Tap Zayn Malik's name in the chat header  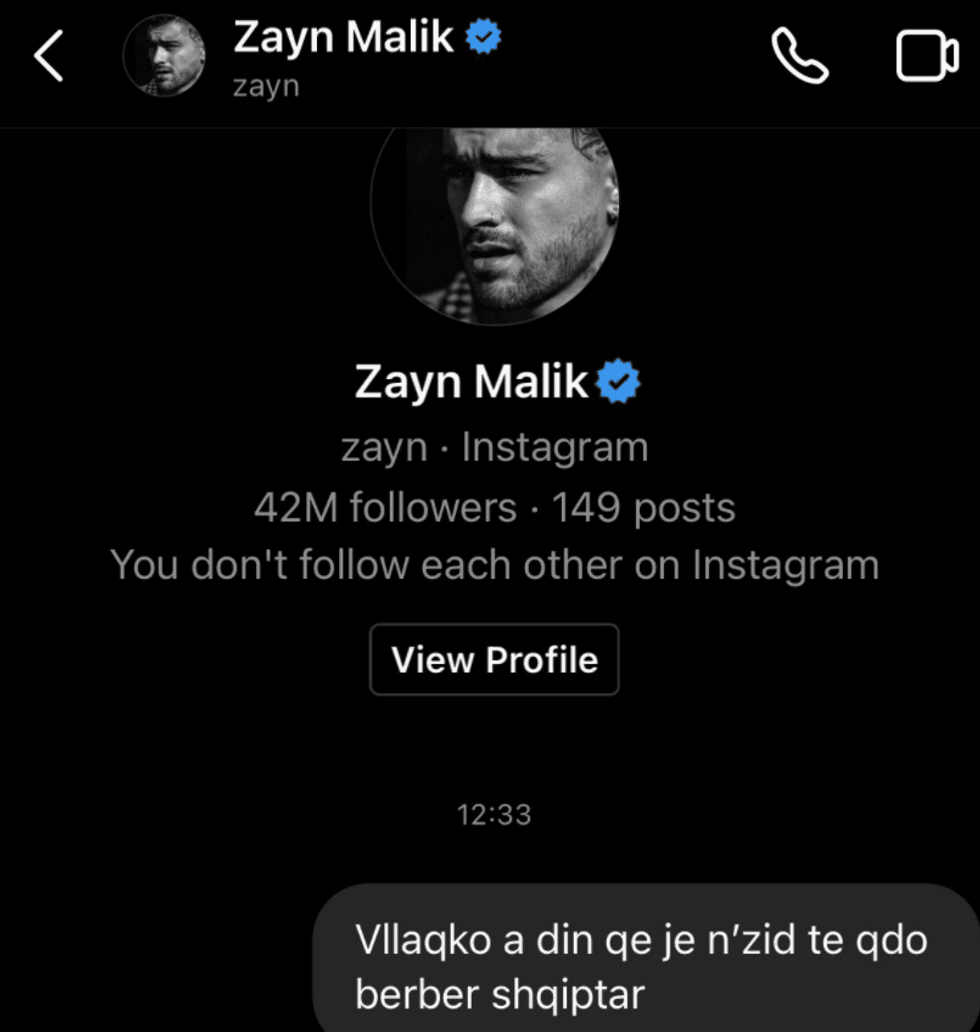click(x=344, y=37)
